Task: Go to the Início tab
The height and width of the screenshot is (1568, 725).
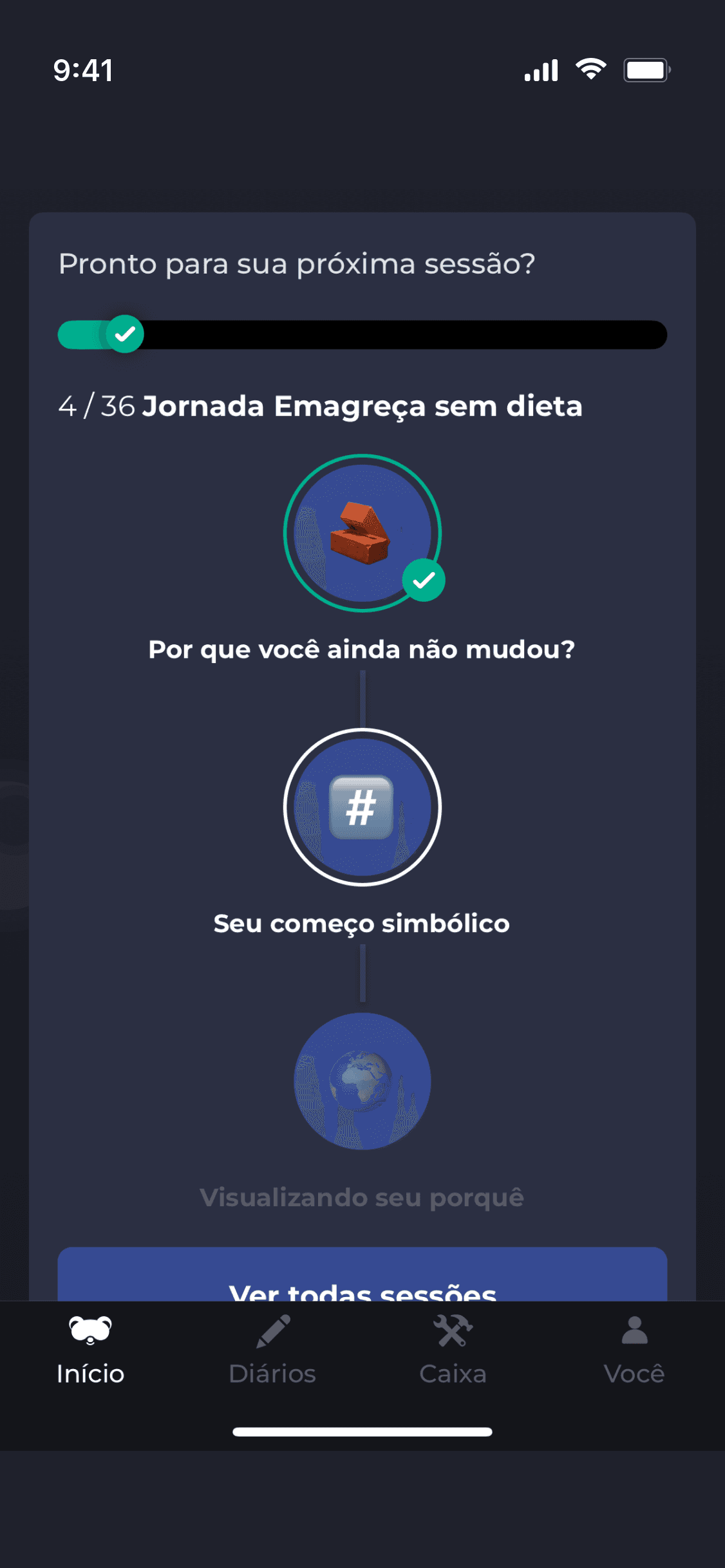Action: coord(90,1350)
